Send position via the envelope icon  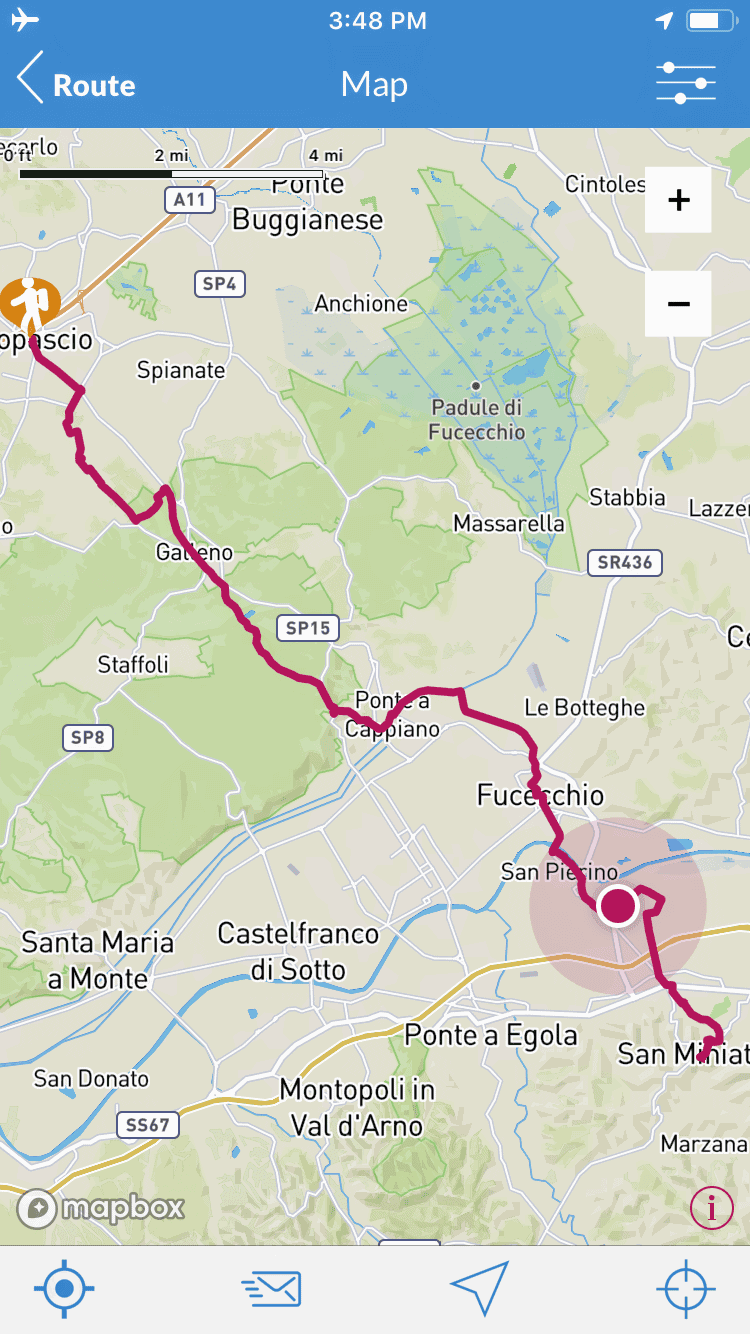[x=271, y=1289]
